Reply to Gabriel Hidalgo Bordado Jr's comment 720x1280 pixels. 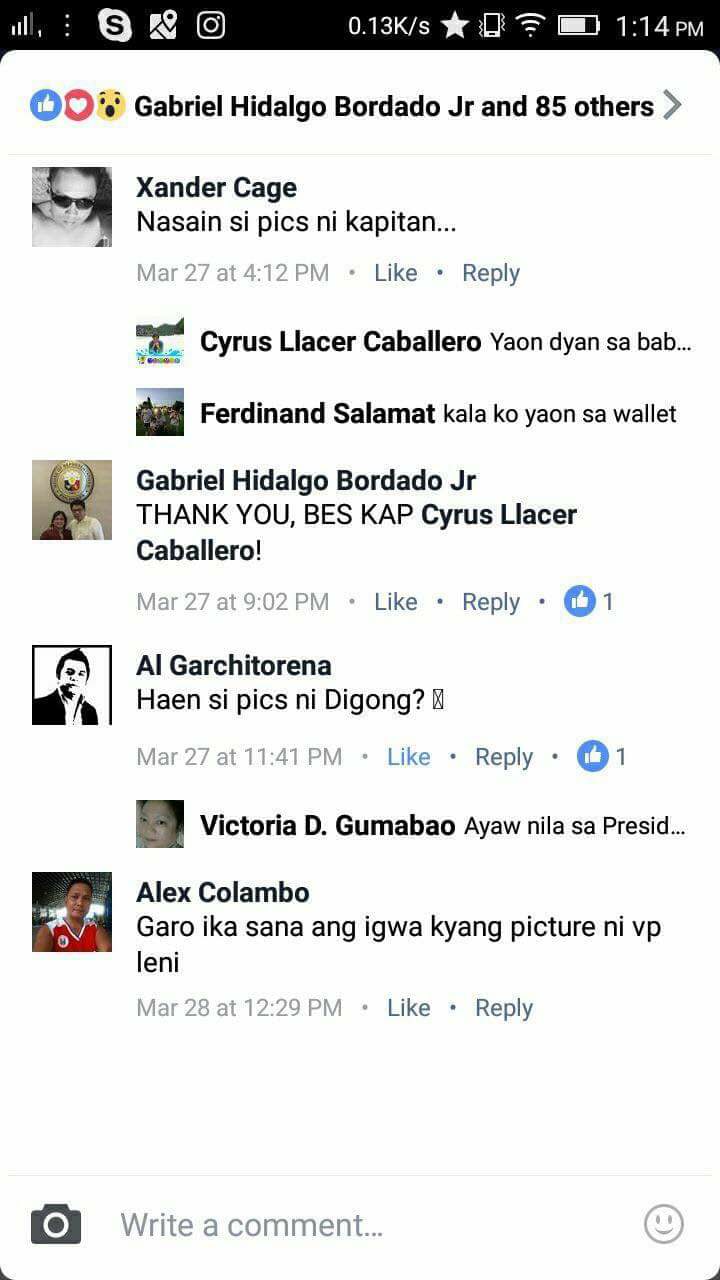pos(490,602)
